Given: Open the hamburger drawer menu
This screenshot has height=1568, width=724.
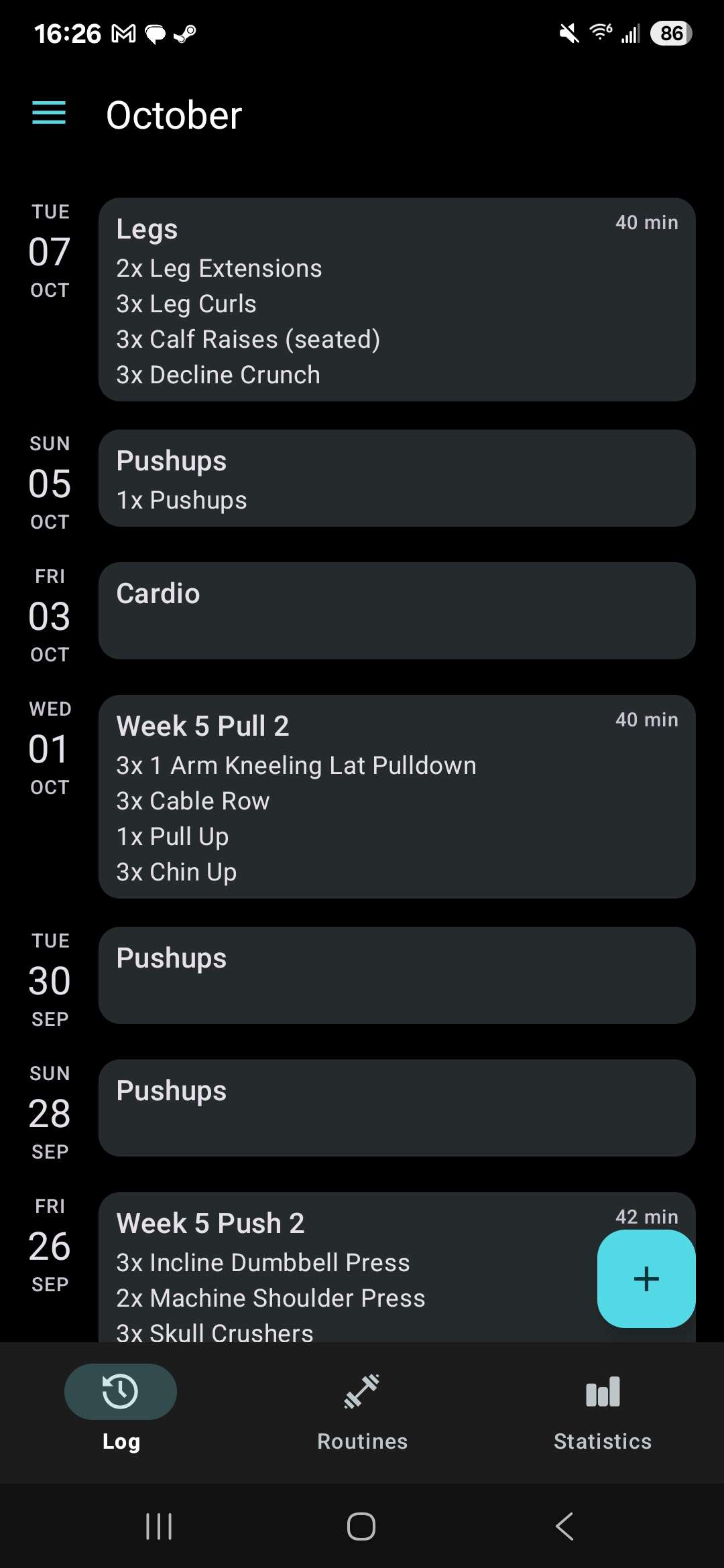Looking at the screenshot, I should tap(49, 113).
